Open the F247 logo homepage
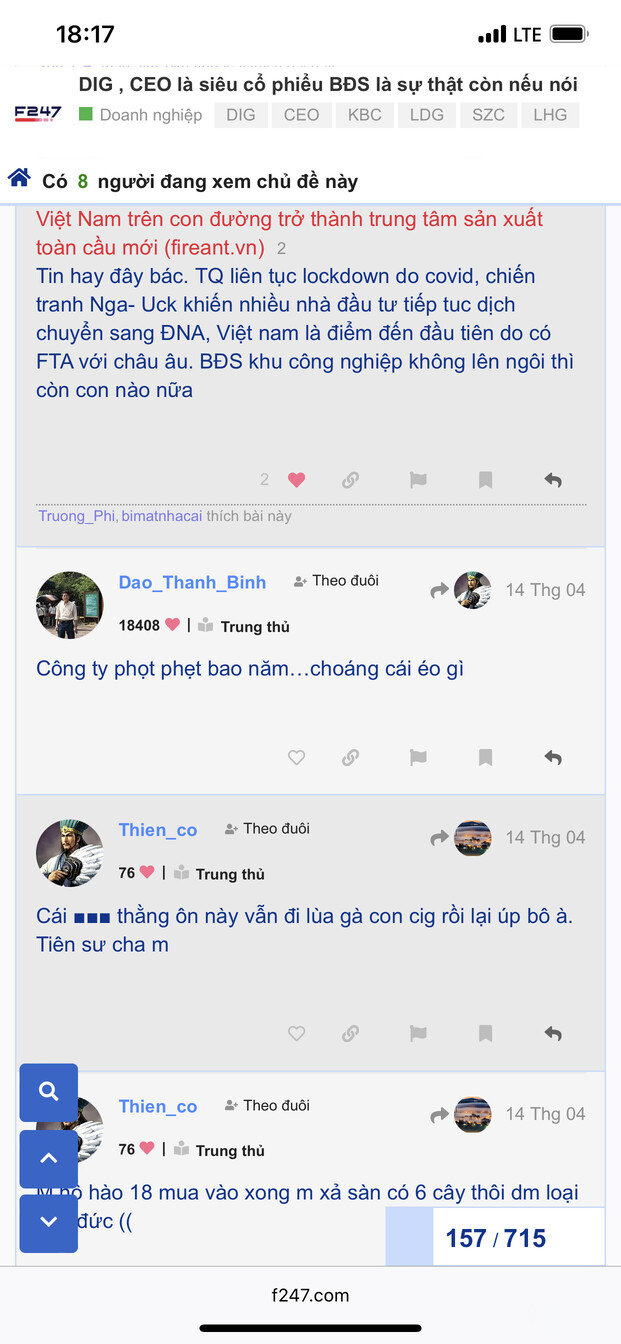 [38, 114]
